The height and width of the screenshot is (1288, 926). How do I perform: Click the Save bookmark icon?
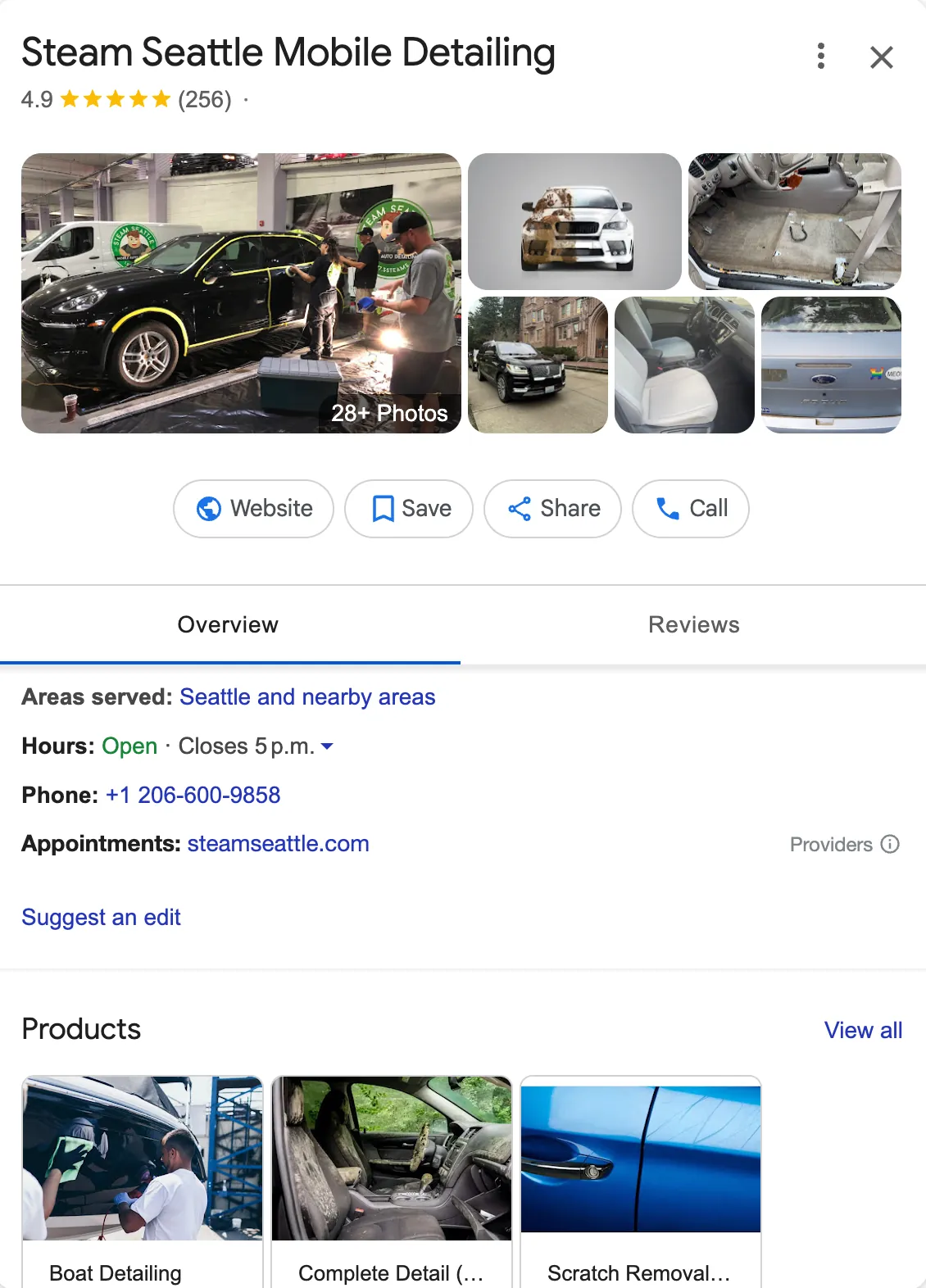point(382,509)
